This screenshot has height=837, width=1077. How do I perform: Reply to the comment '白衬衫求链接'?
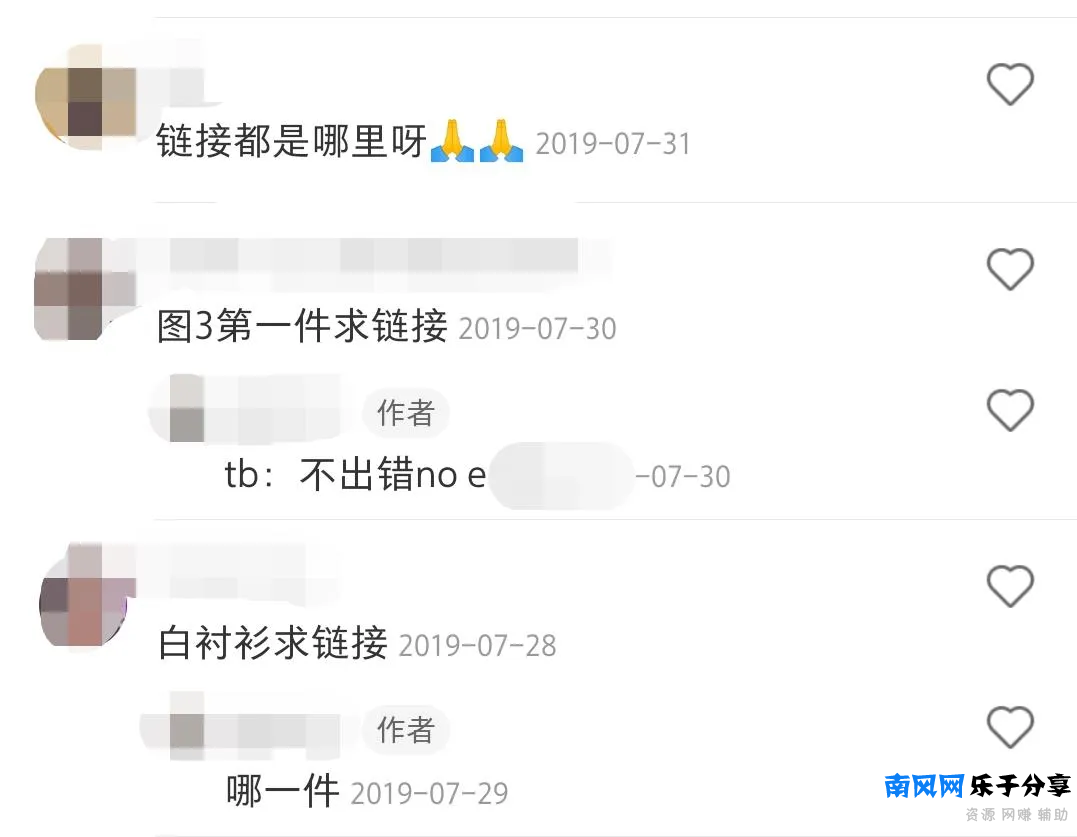[273, 643]
